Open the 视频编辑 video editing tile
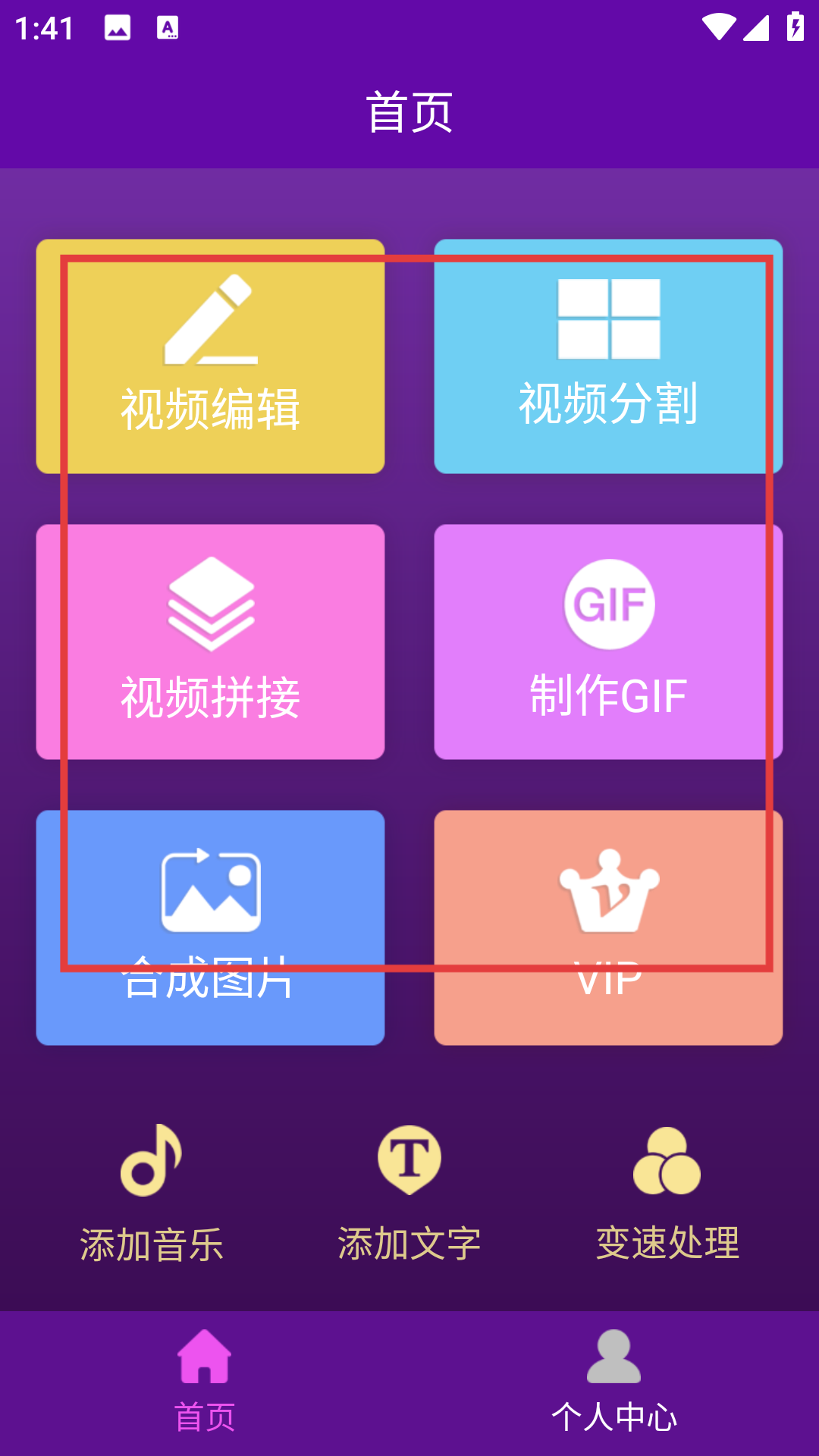The image size is (819, 1456). click(210, 356)
